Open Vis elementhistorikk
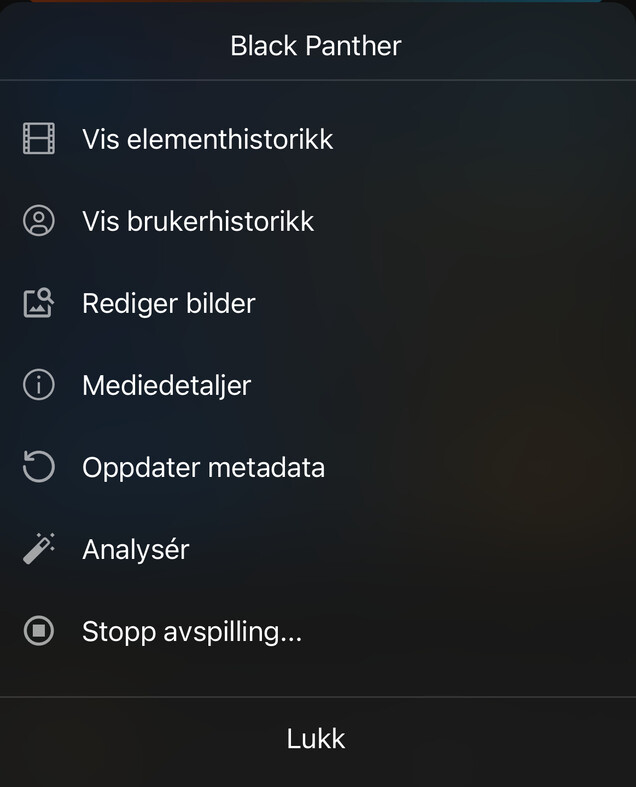Viewport: 636px width, 787px height. click(207, 139)
